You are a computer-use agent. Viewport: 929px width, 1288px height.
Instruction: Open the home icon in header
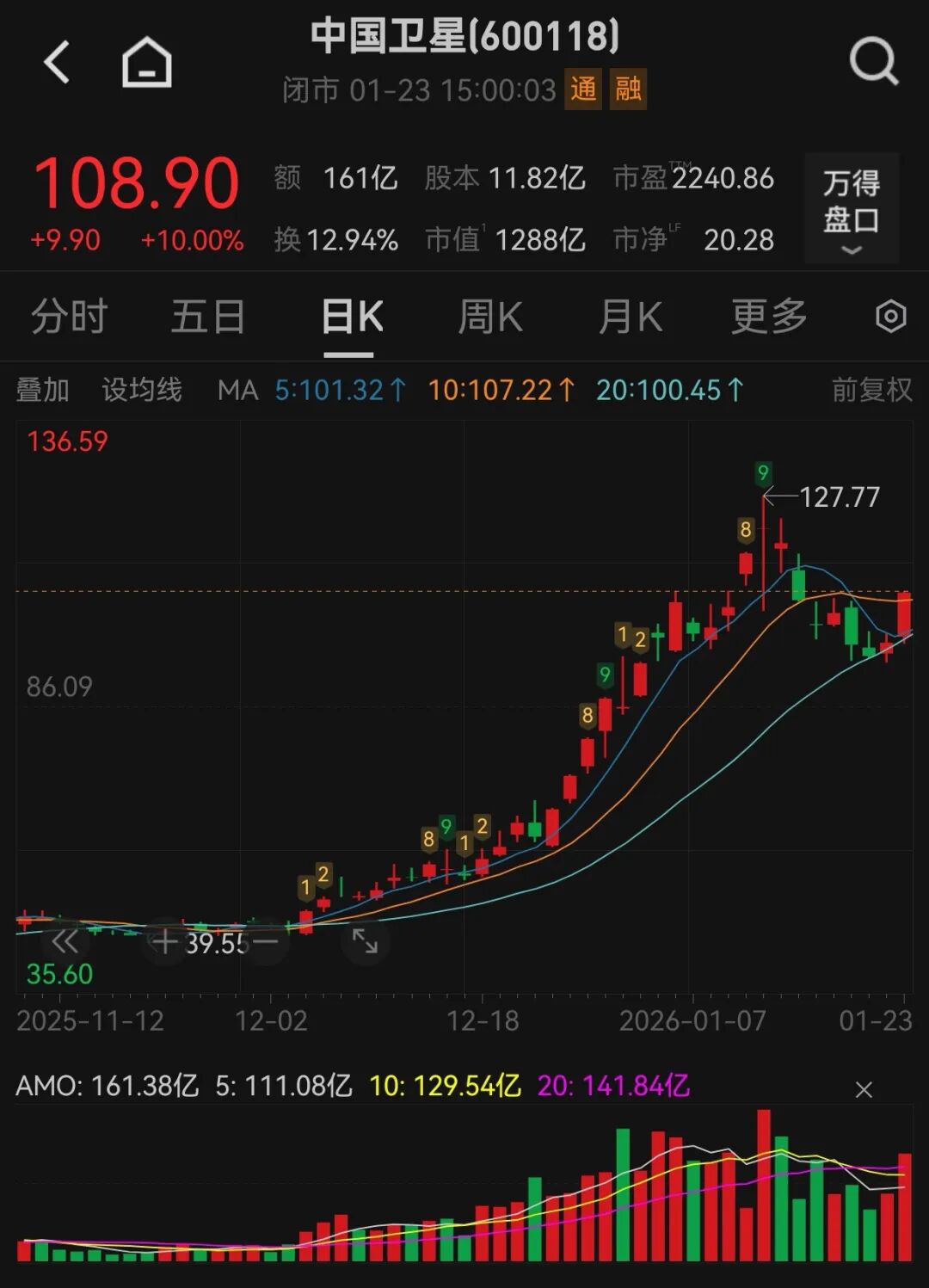[x=146, y=62]
